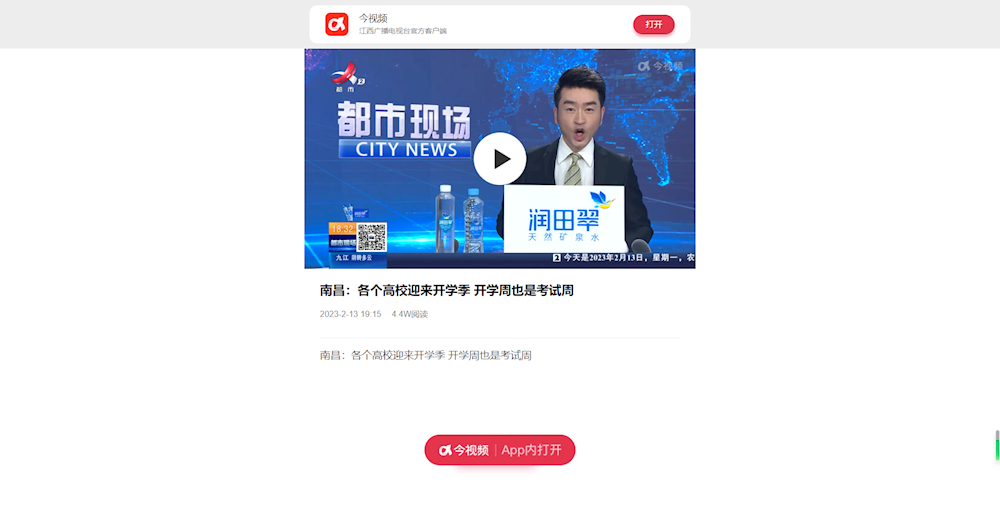Open in app via 今视频 App内打开 button
The width and height of the screenshot is (1000, 506).
coord(500,450)
